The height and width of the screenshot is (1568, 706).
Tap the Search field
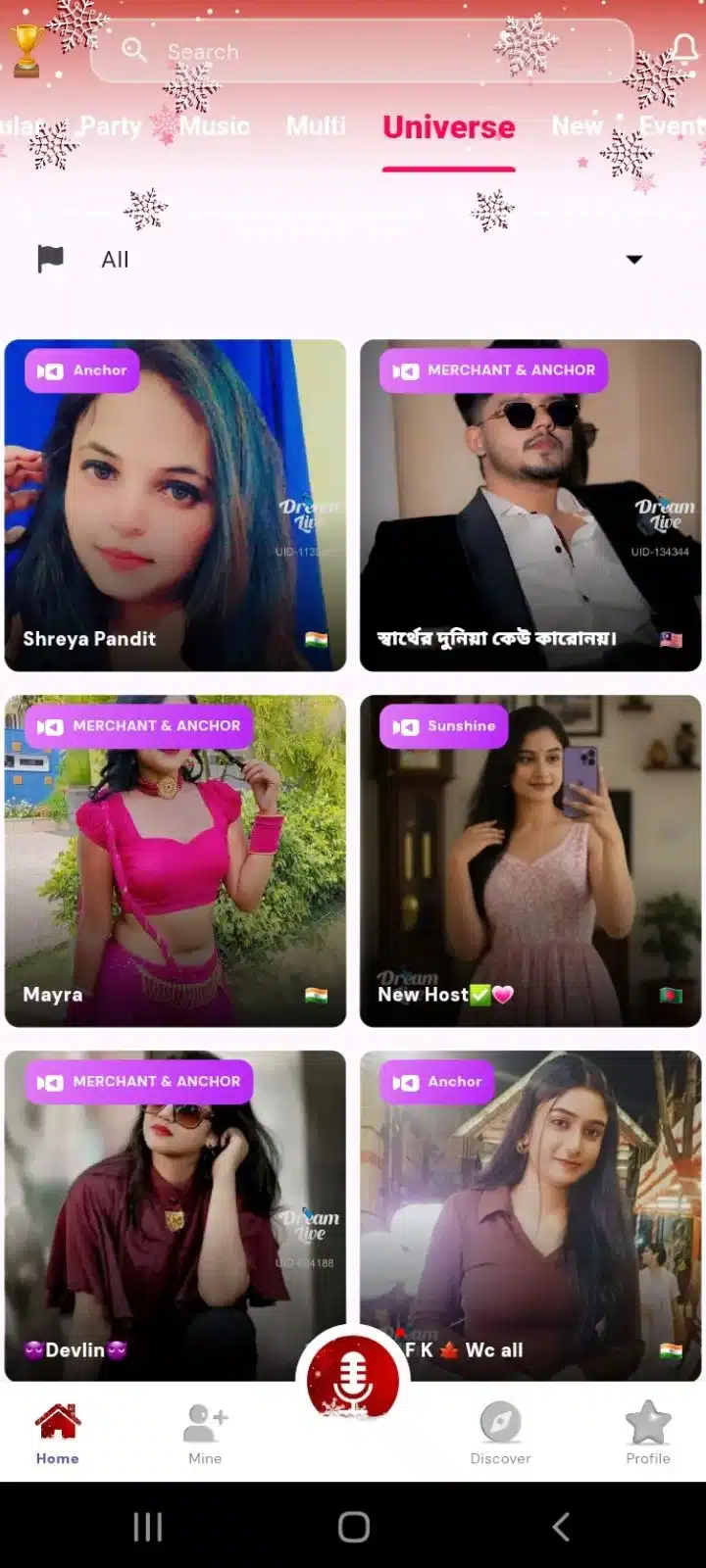pyautogui.click(x=363, y=51)
